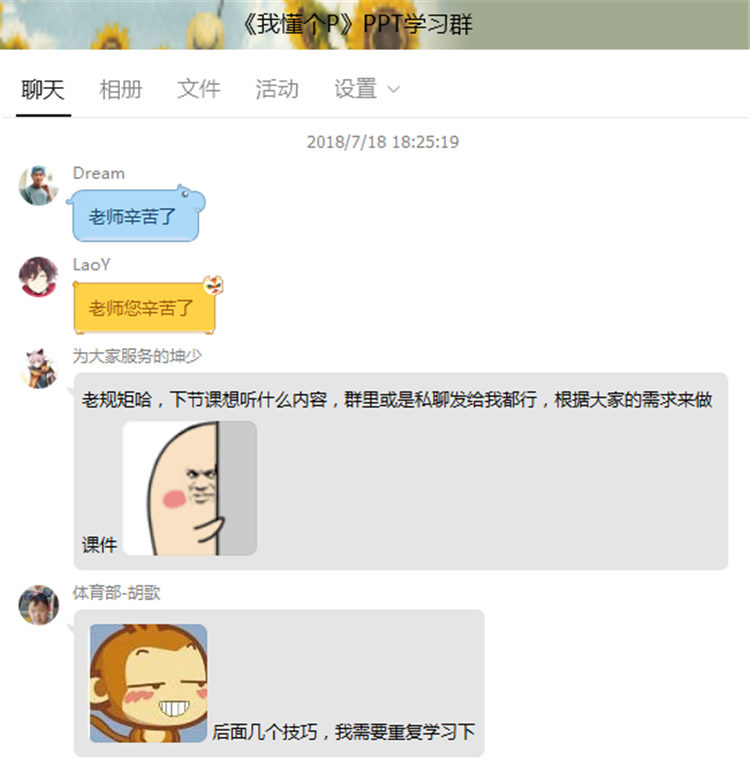
Task: View the peeking face sticker image
Action: (x=190, y=488)
